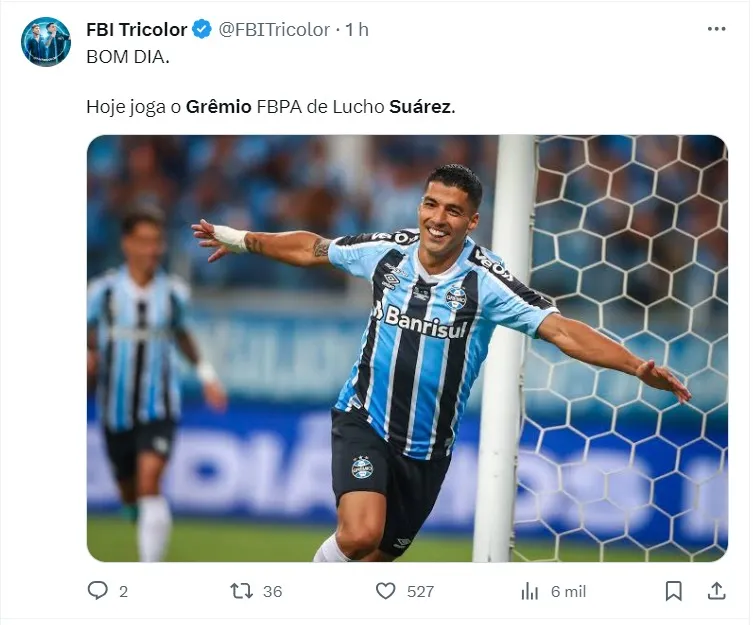Share the tweet via share icon
This screenshot has width=754, height=625.
click(716, 591)
